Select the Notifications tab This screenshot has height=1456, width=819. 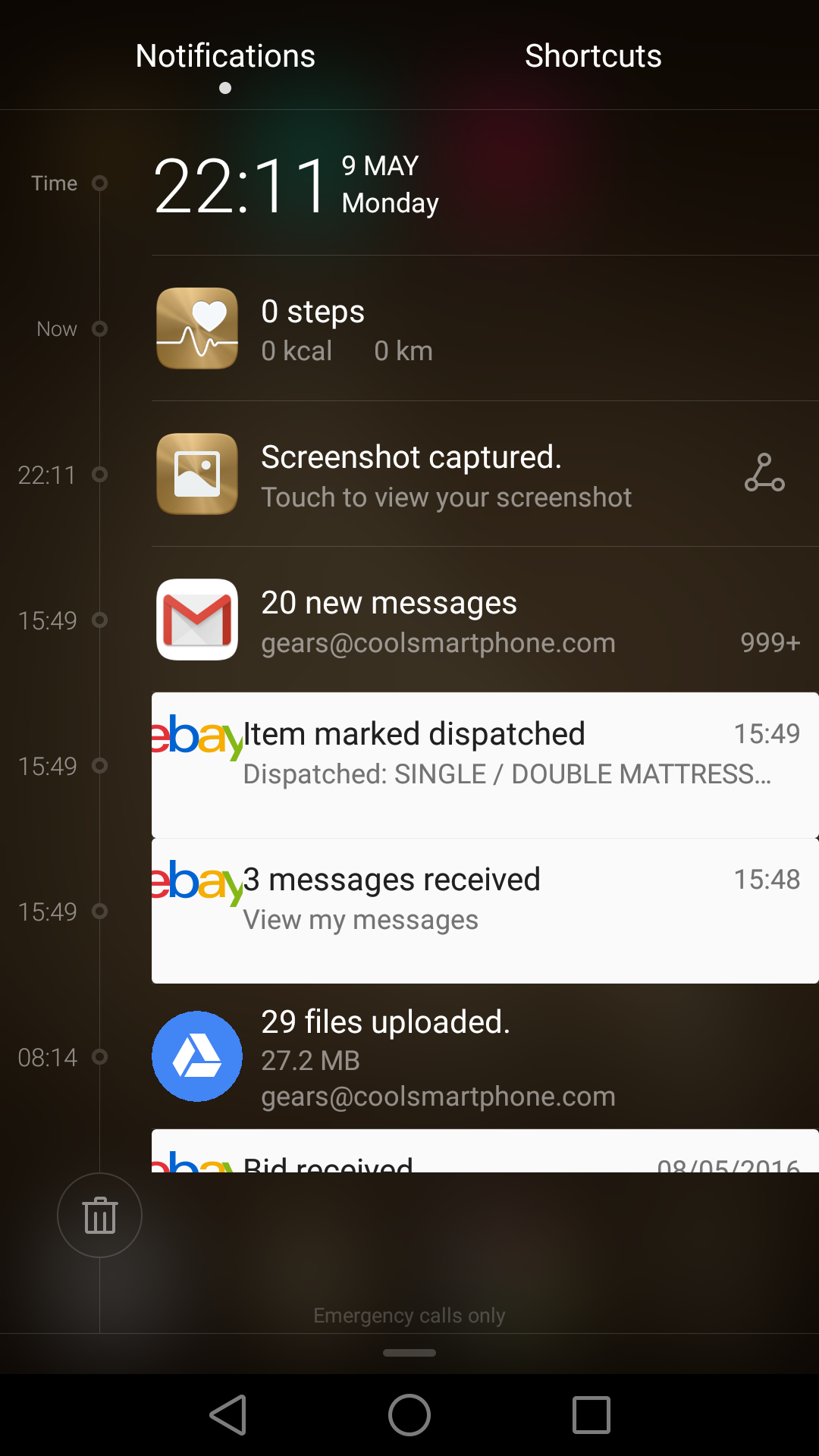(225, 56)
